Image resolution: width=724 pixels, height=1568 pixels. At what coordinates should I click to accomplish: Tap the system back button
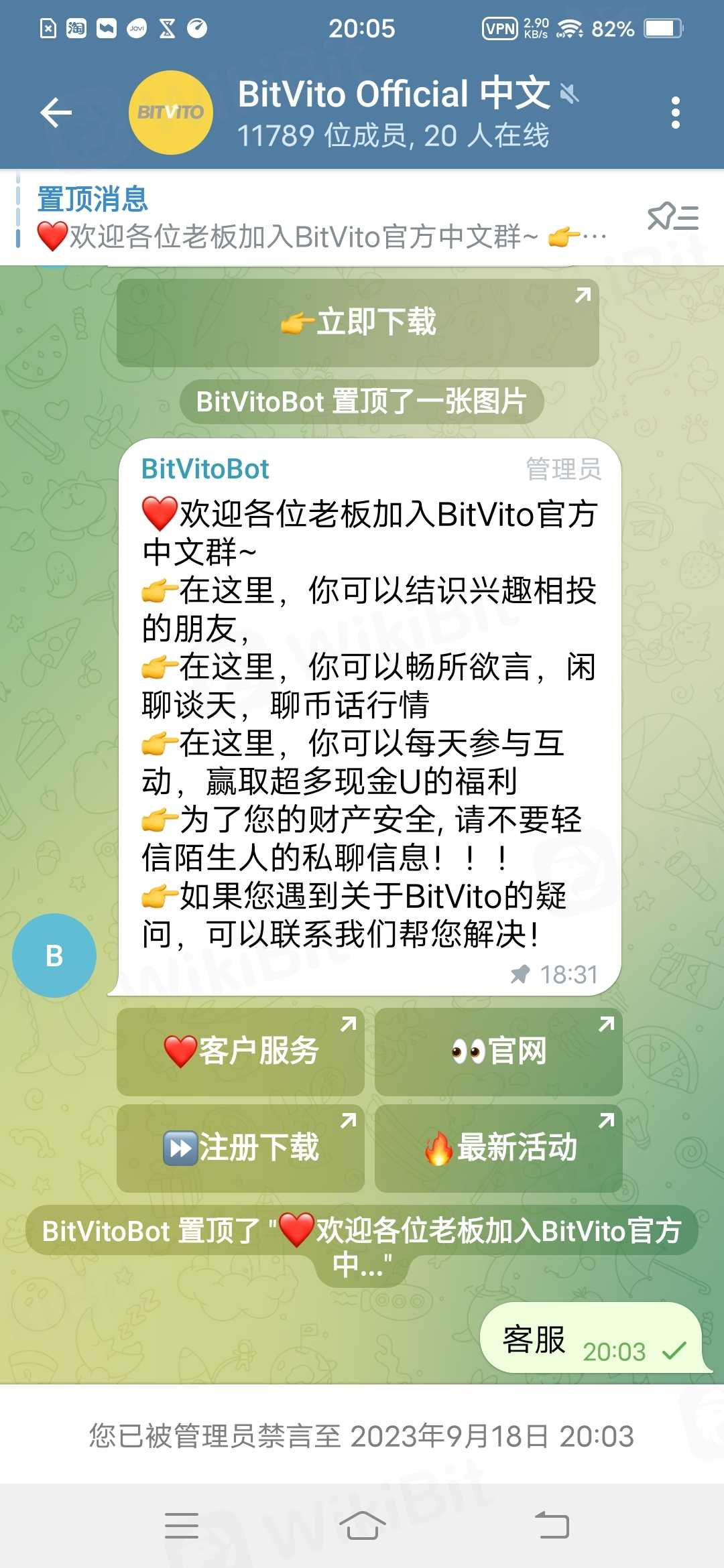point(552,1526)
